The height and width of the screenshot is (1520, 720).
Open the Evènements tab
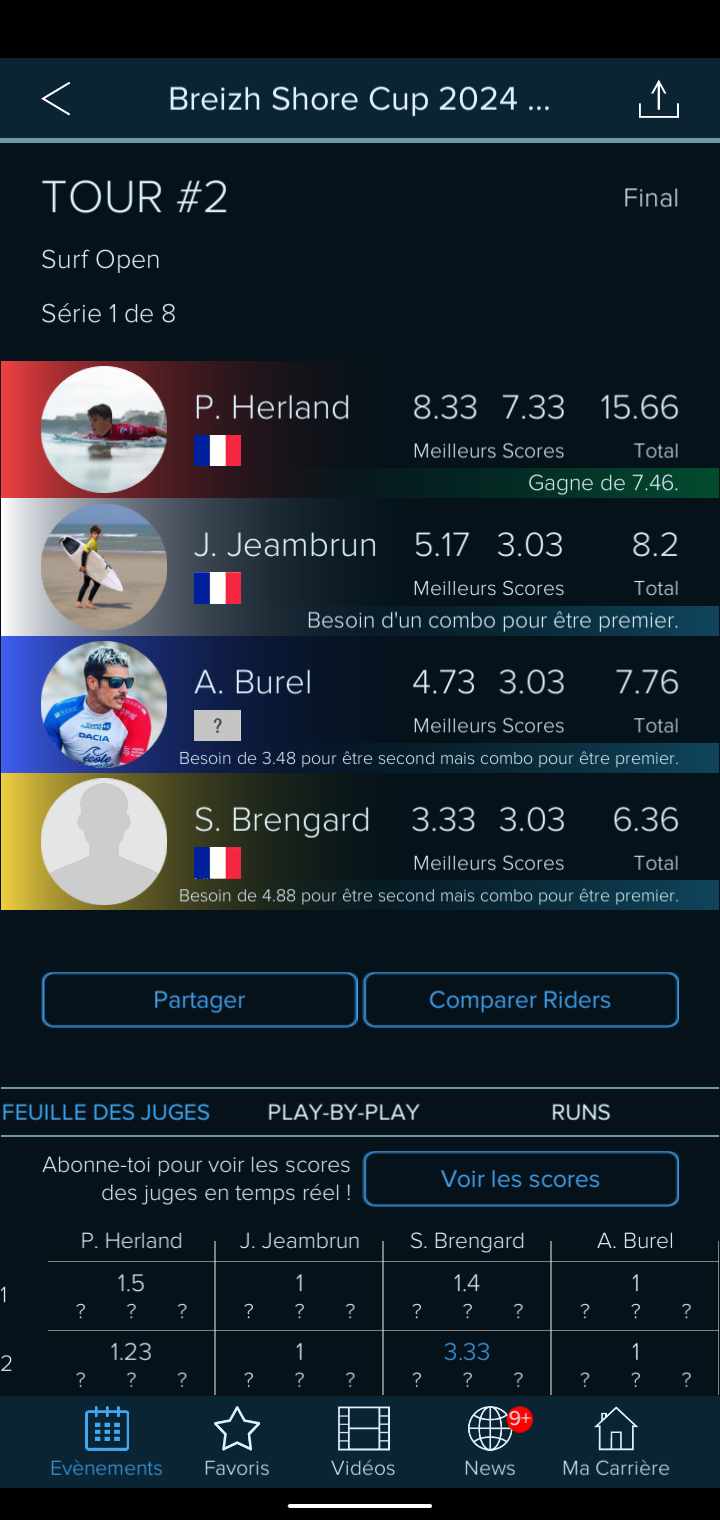tap(106, 1442)
